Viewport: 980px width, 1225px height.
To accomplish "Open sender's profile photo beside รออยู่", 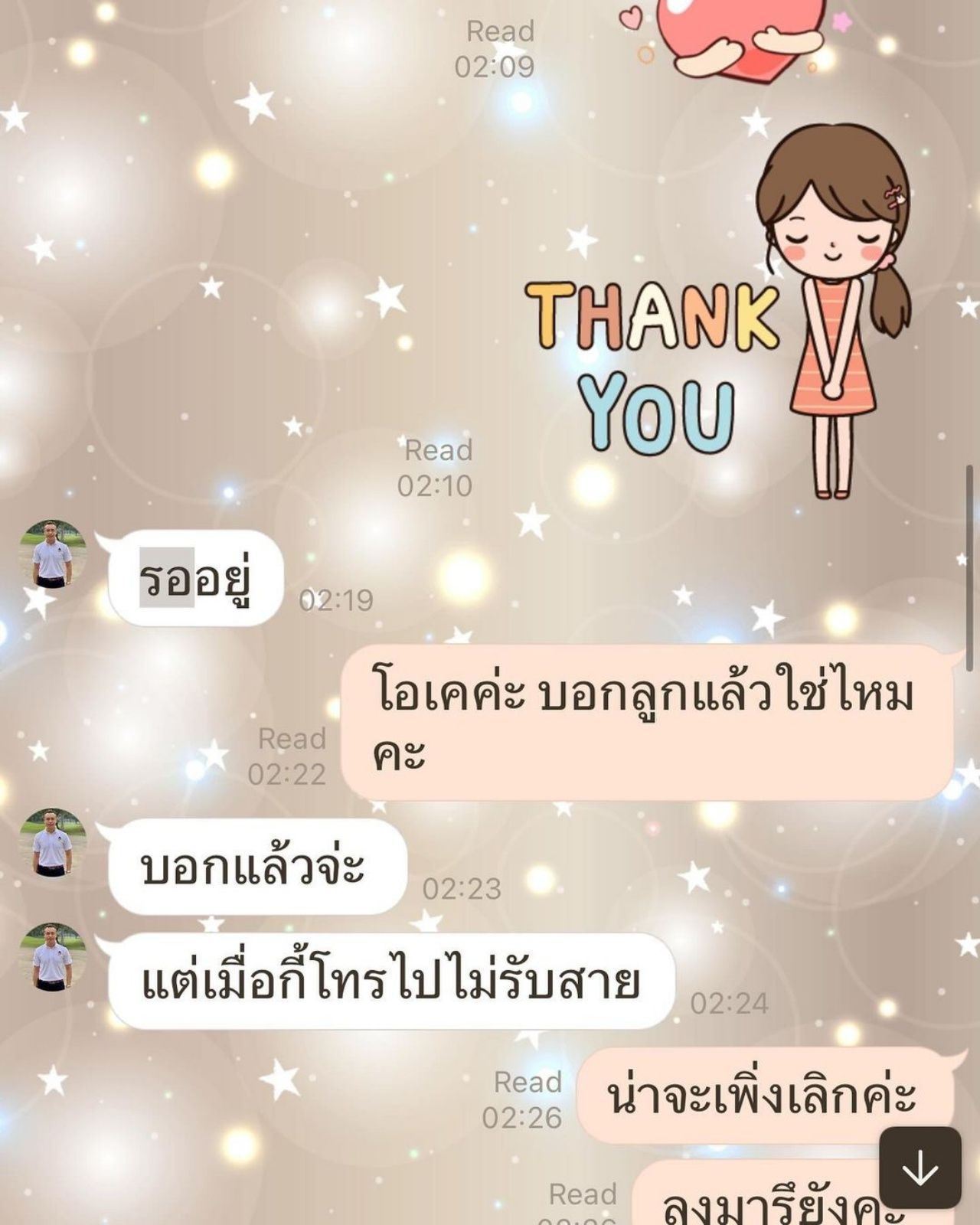I will coord(51,554).
